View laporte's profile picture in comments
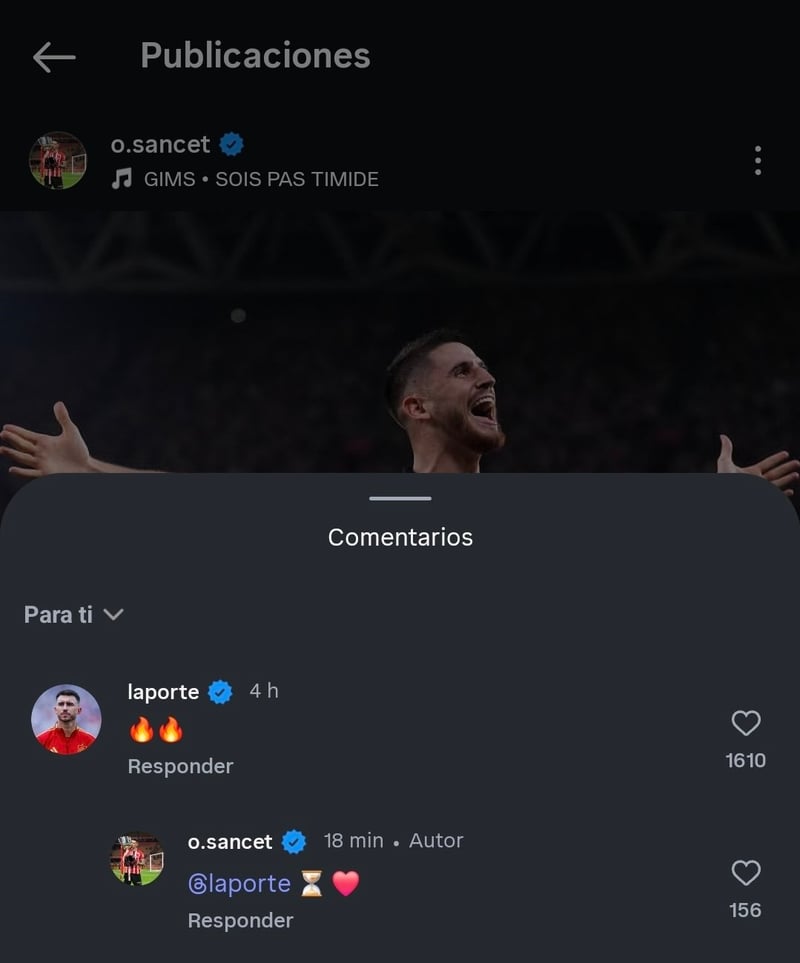The height and width of the screenshot is (963, 800). [66, 719]
